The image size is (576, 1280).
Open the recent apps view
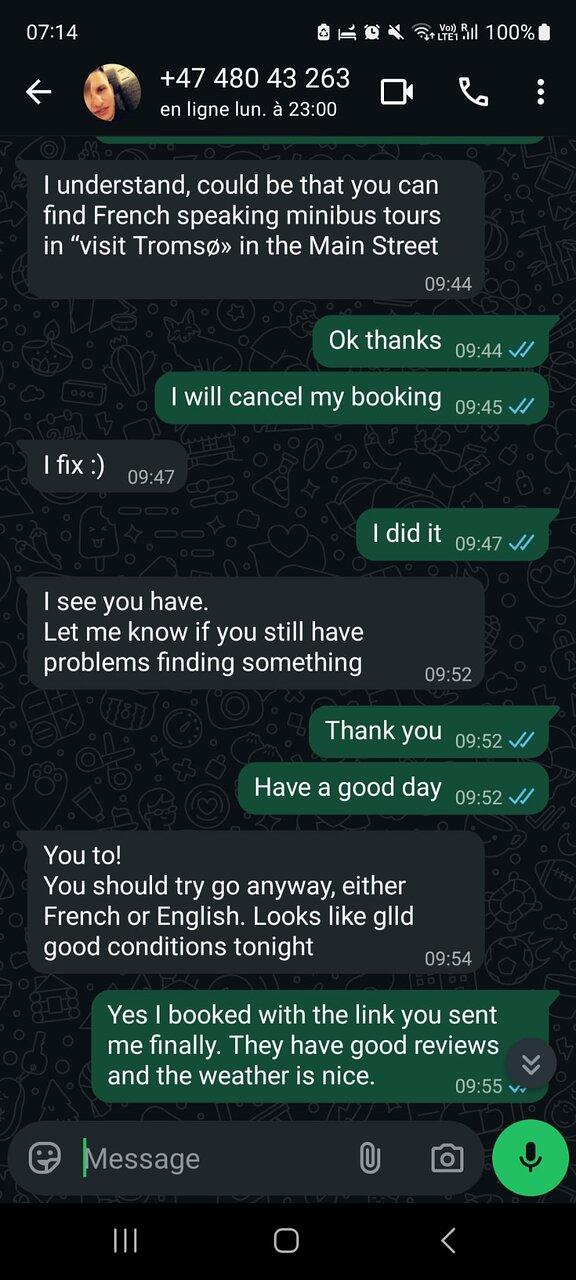click(125, 1241)
